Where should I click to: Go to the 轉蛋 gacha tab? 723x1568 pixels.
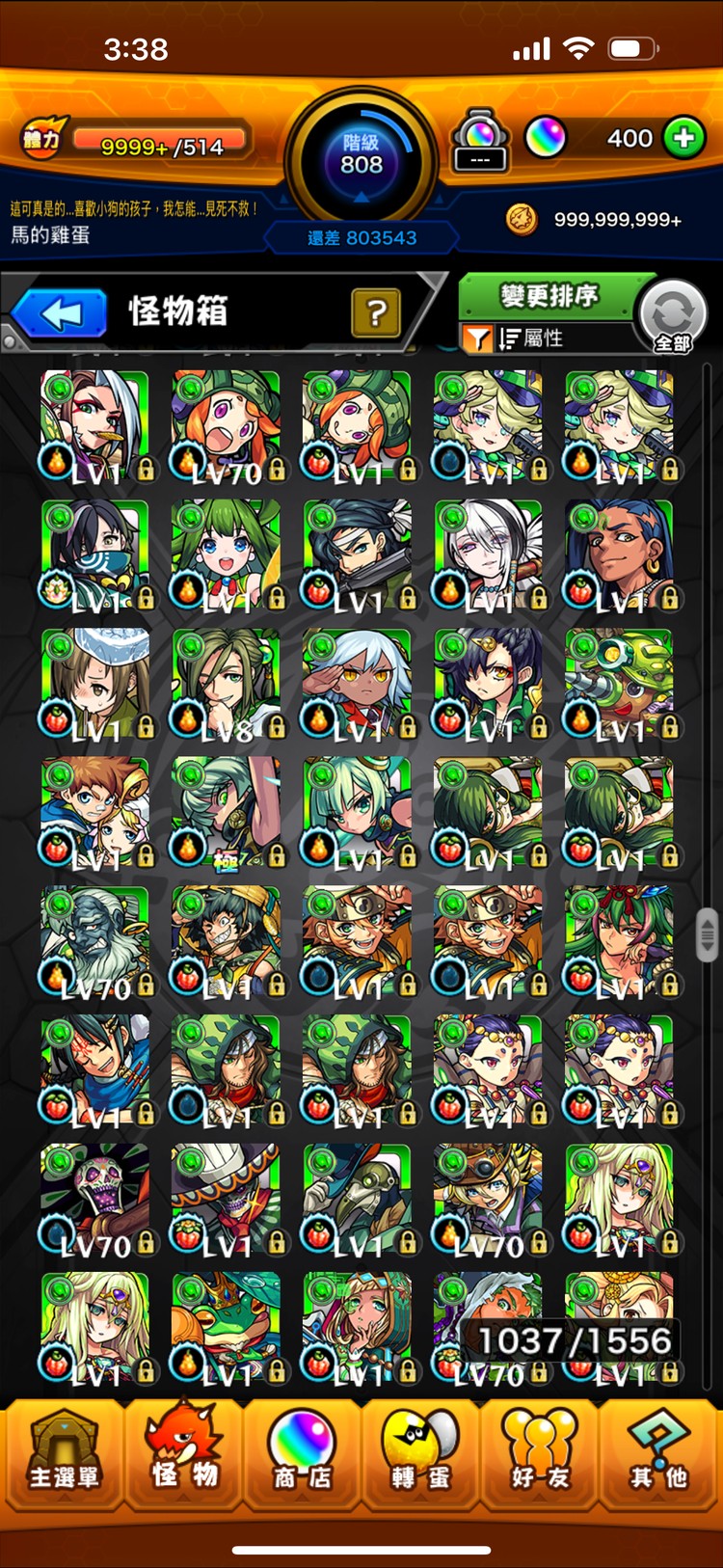click(421, 1454)
